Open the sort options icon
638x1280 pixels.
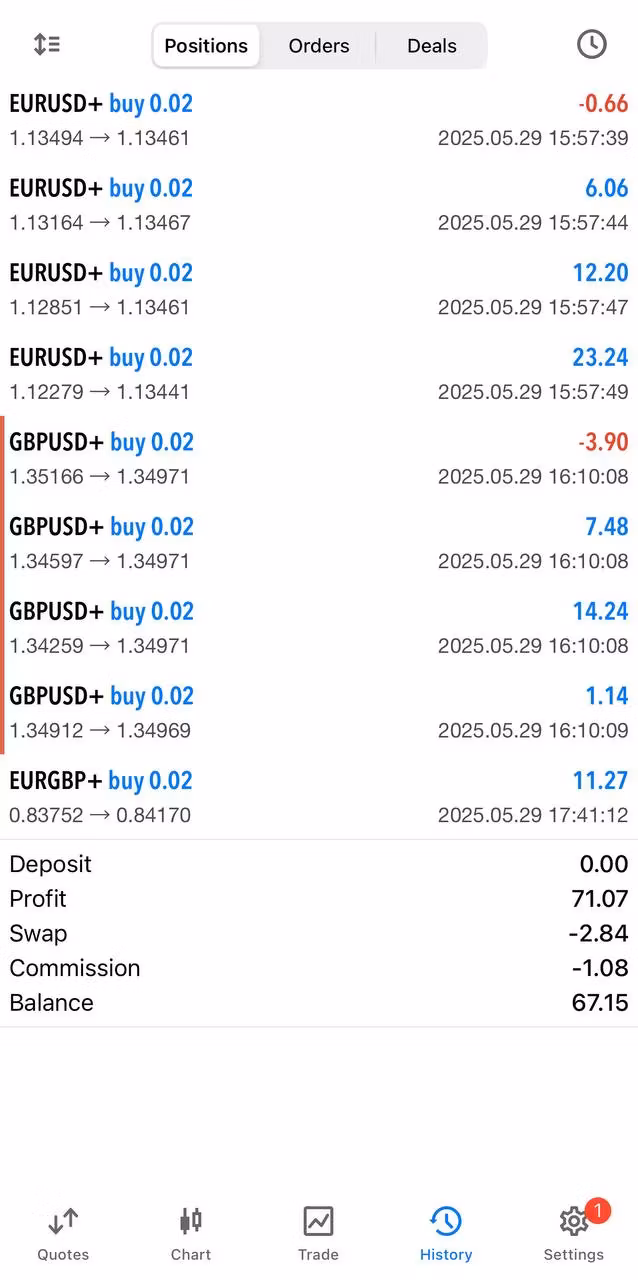(x=47, y=45)
